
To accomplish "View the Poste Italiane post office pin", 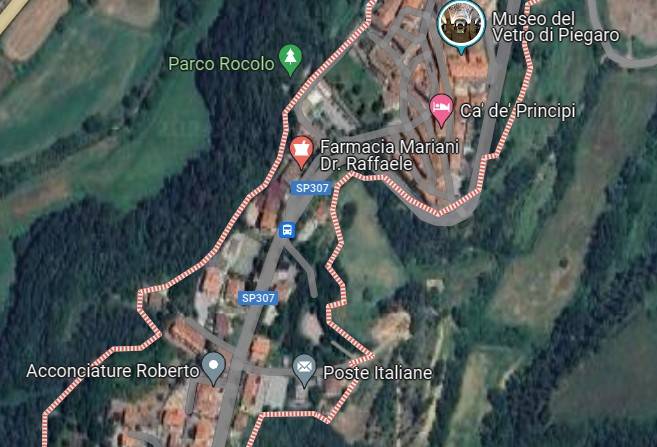I will 304,369.
